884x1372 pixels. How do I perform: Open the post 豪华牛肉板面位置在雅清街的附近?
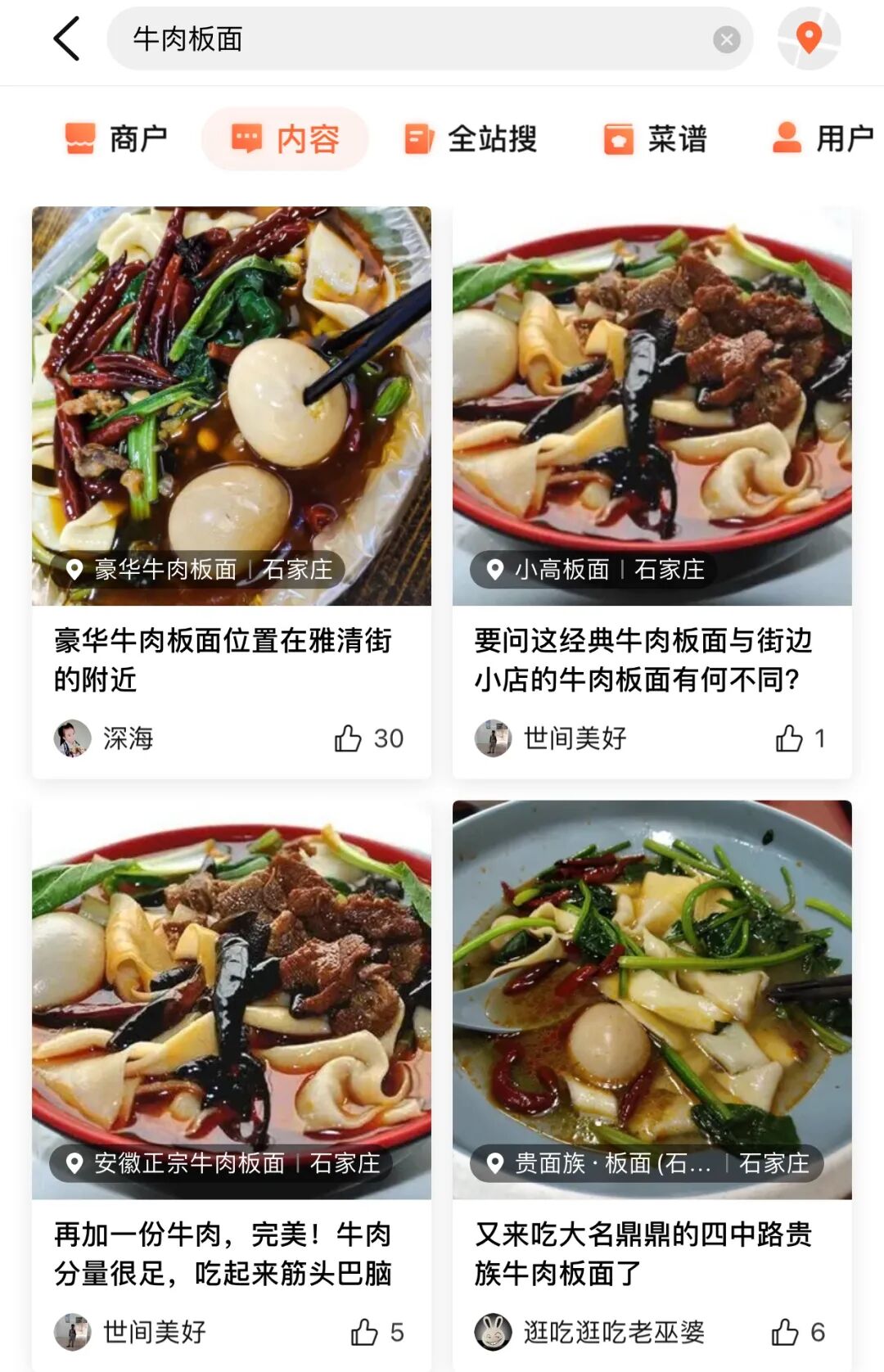[x=223, y=659]
